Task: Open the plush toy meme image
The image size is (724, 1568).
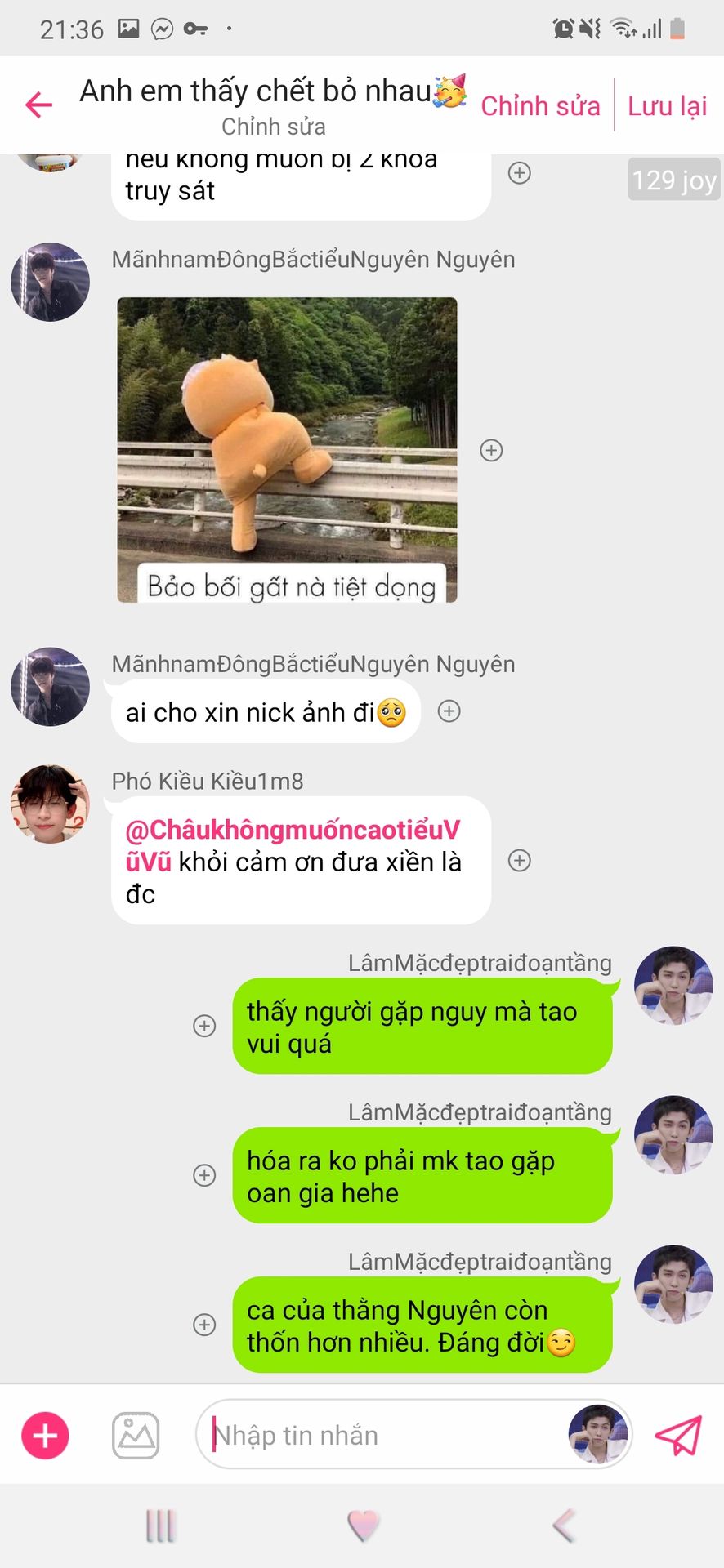Action: point(287,450)
